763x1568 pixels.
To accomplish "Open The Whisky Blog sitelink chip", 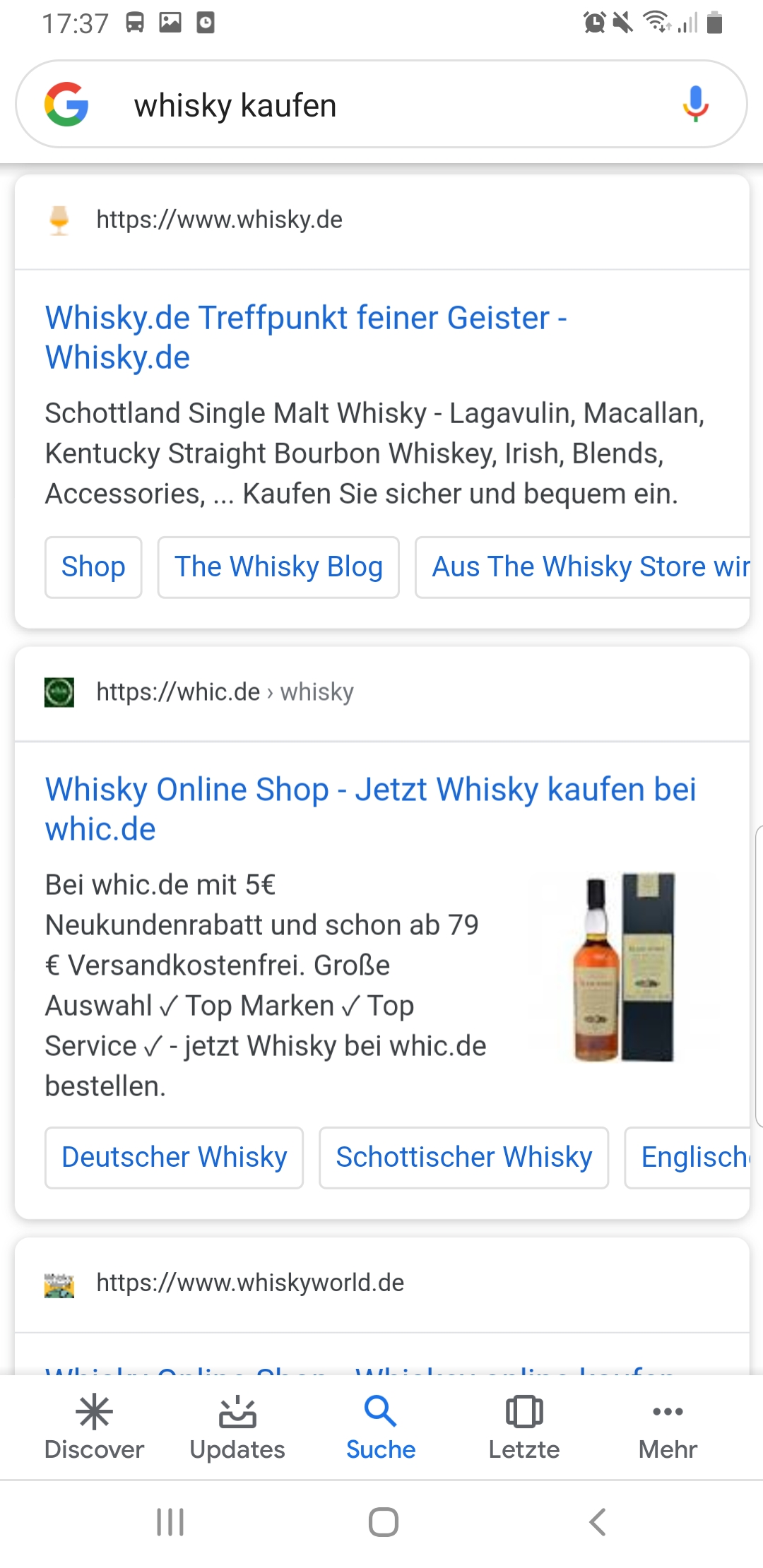I will coord(278,567).
